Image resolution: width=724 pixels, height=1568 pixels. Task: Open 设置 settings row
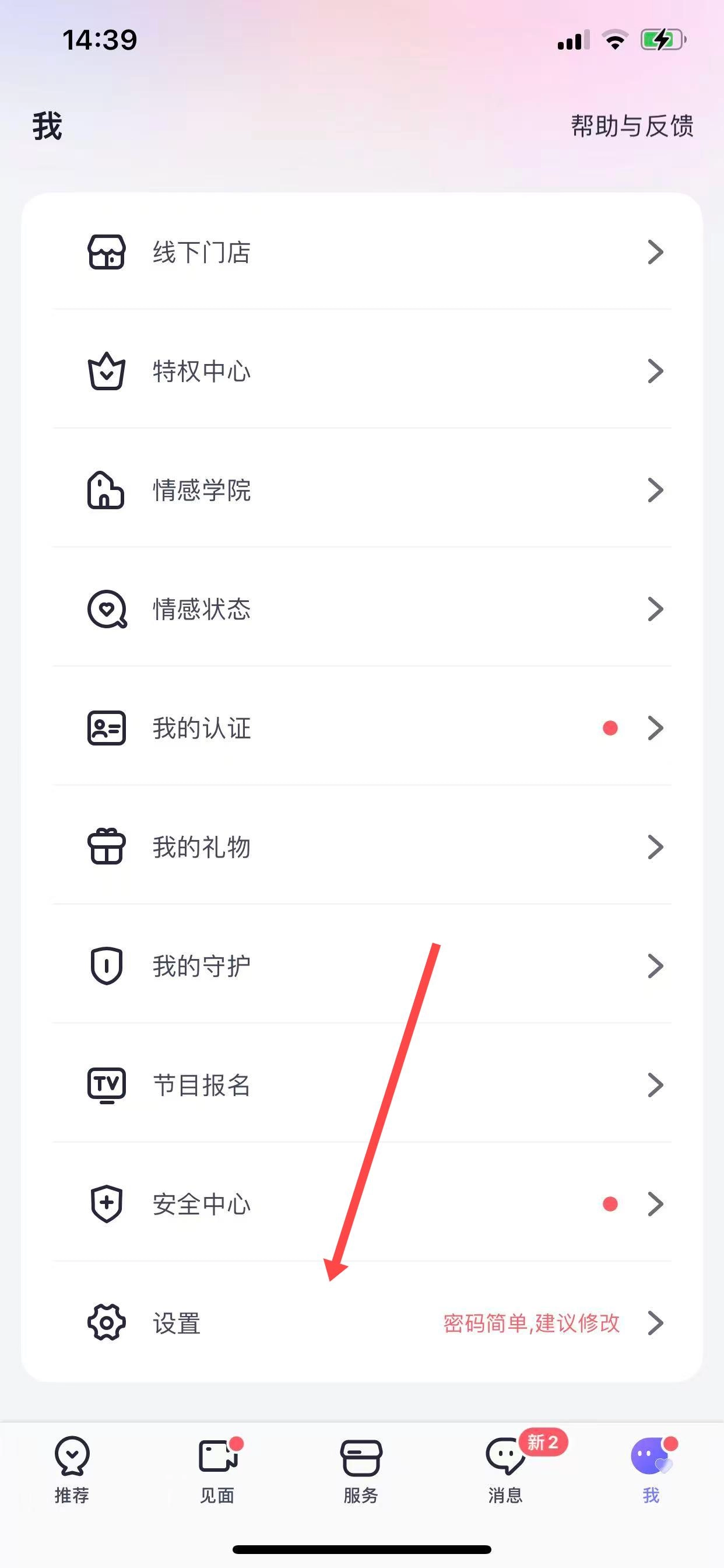pos(362,1322)
